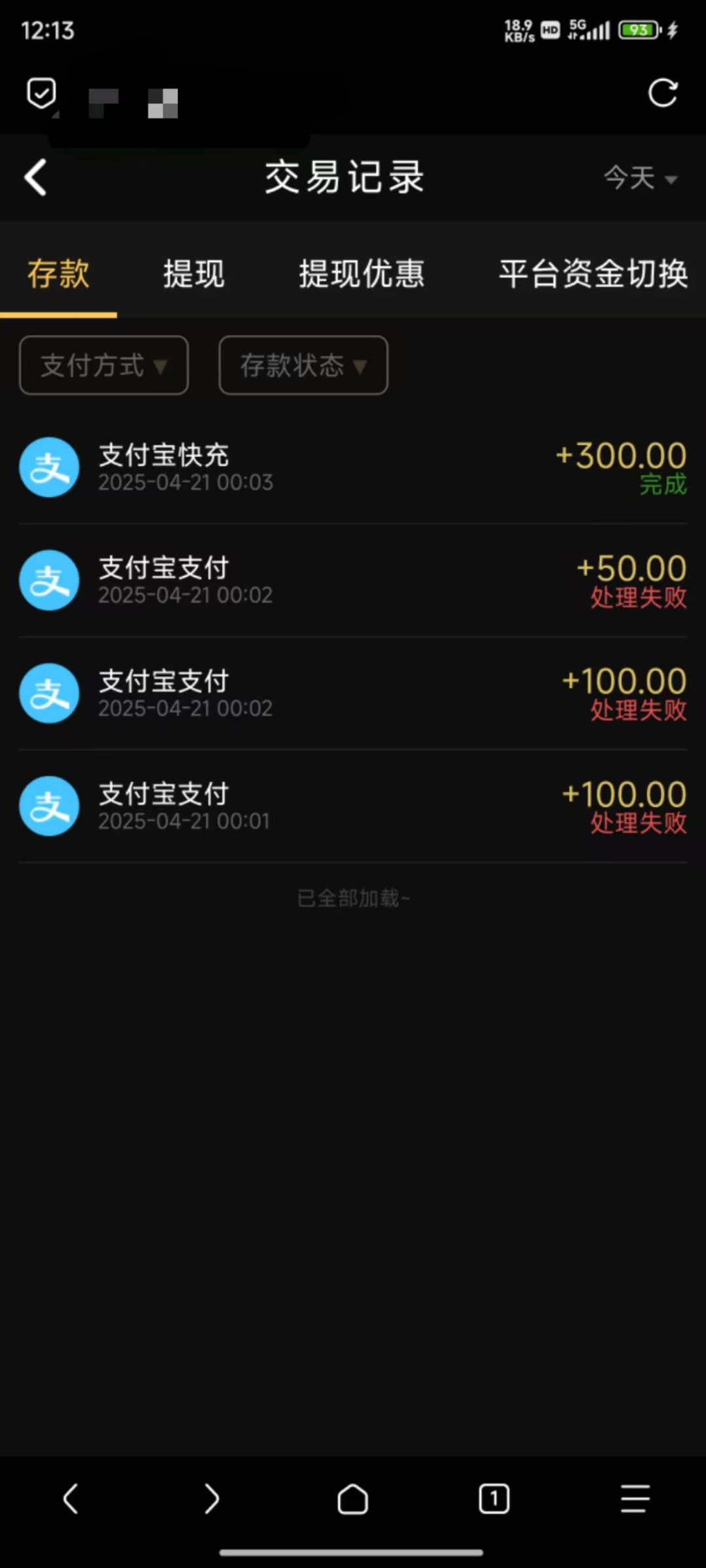Tap the browser security shield icon
Viewport: 706px width, 1568px height.
click(41, 93)
